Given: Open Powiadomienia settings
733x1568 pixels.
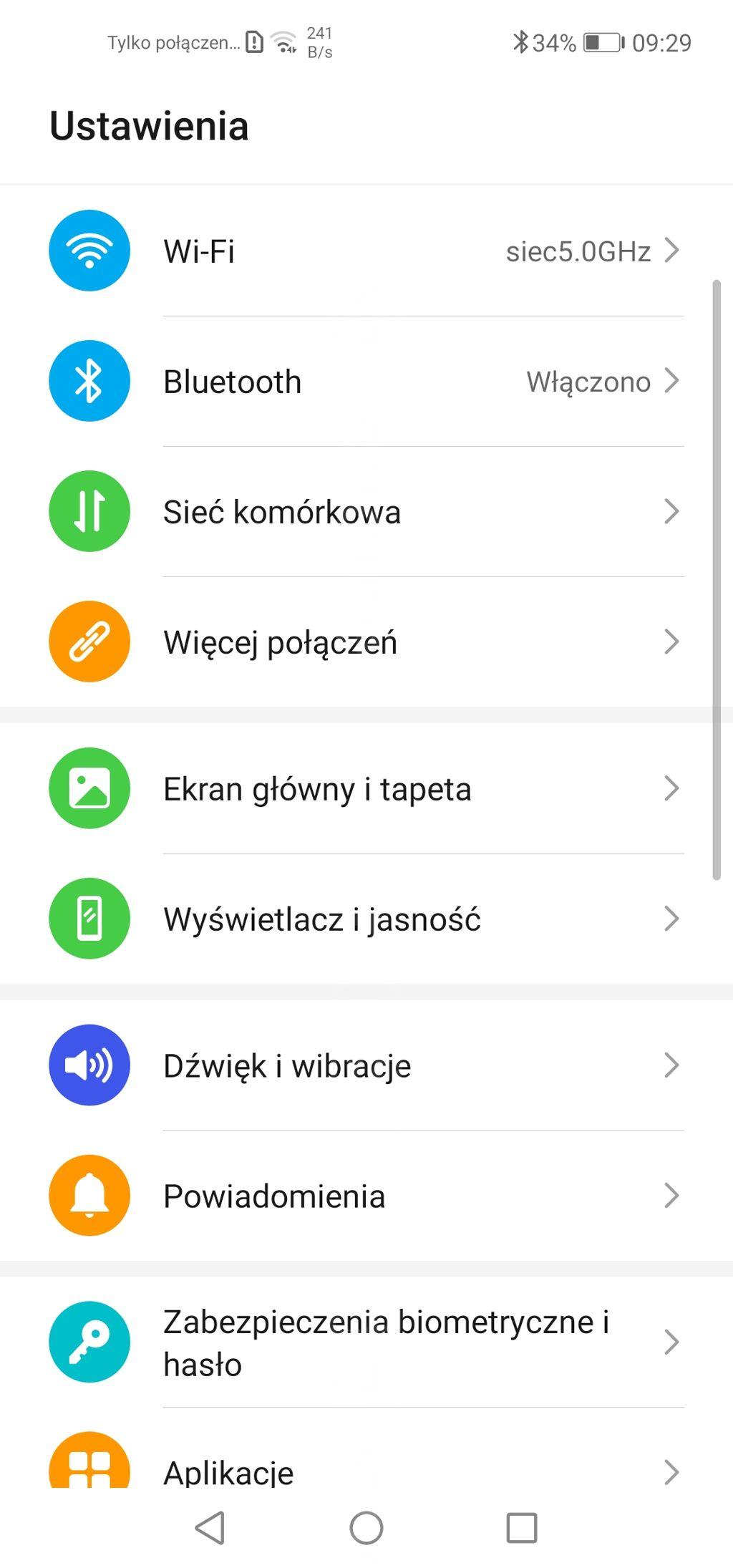Looking at the screenshot, I should 365,1196.
